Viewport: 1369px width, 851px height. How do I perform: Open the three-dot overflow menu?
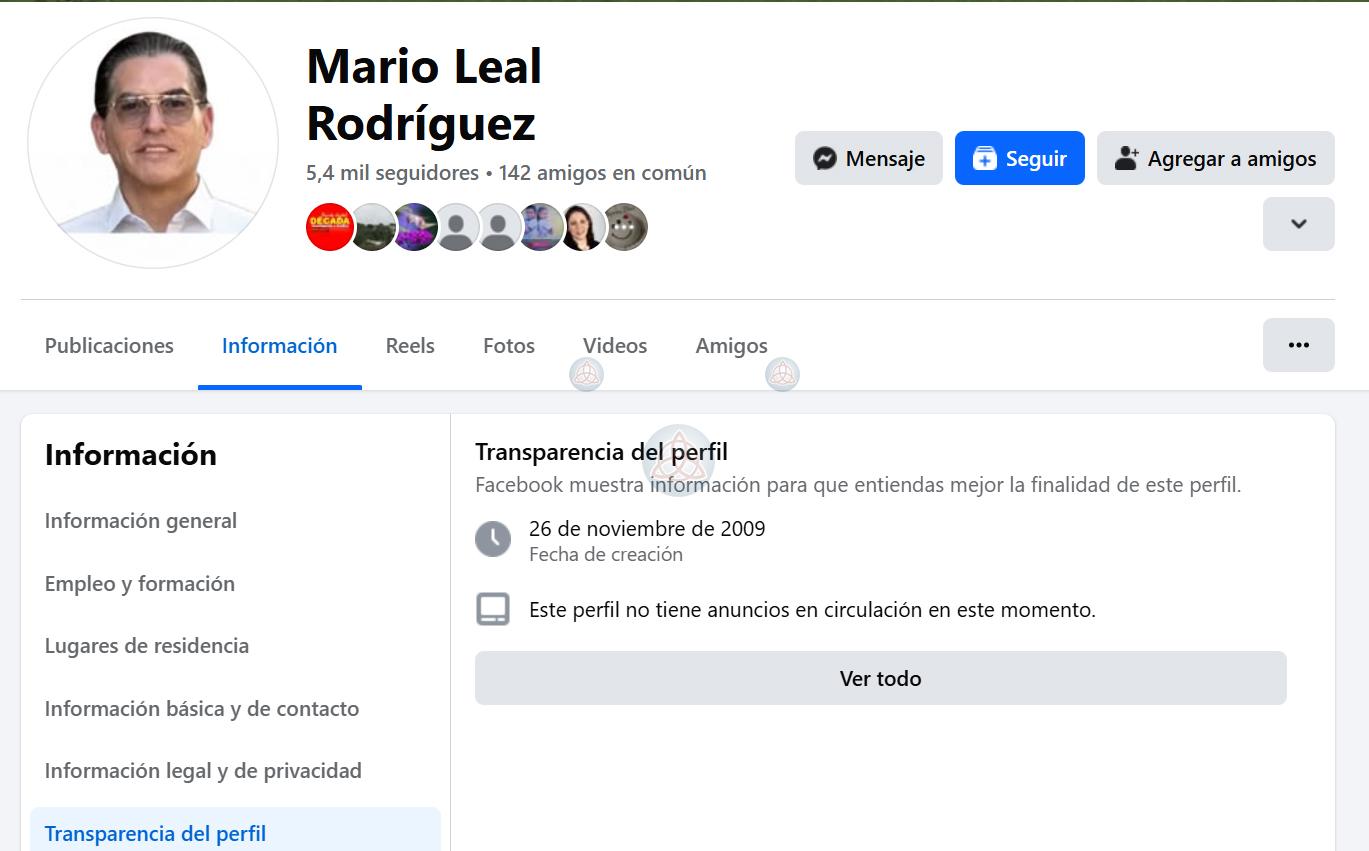(1298, 345)
